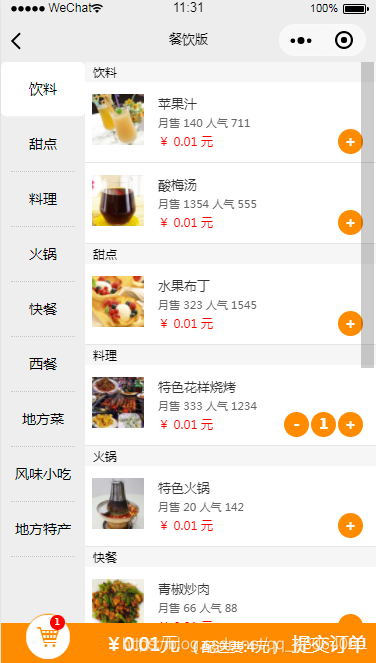376x663 pixels.
Task: Select the 甜点 category
Action: click(x=43, y=144)
